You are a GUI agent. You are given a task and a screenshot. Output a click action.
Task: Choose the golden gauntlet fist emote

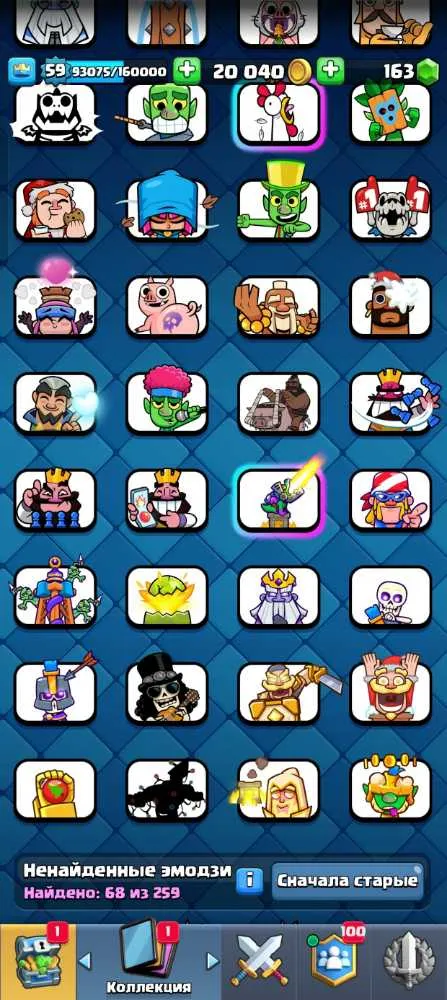tap(55, 789)
